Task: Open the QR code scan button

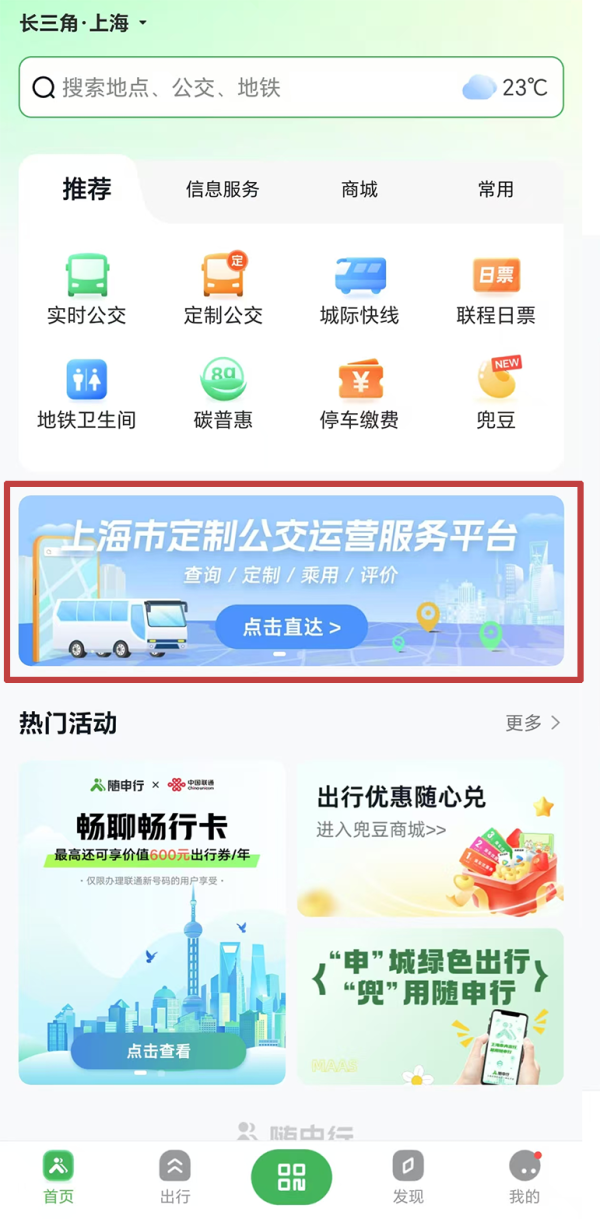Action: (291, 1176)
